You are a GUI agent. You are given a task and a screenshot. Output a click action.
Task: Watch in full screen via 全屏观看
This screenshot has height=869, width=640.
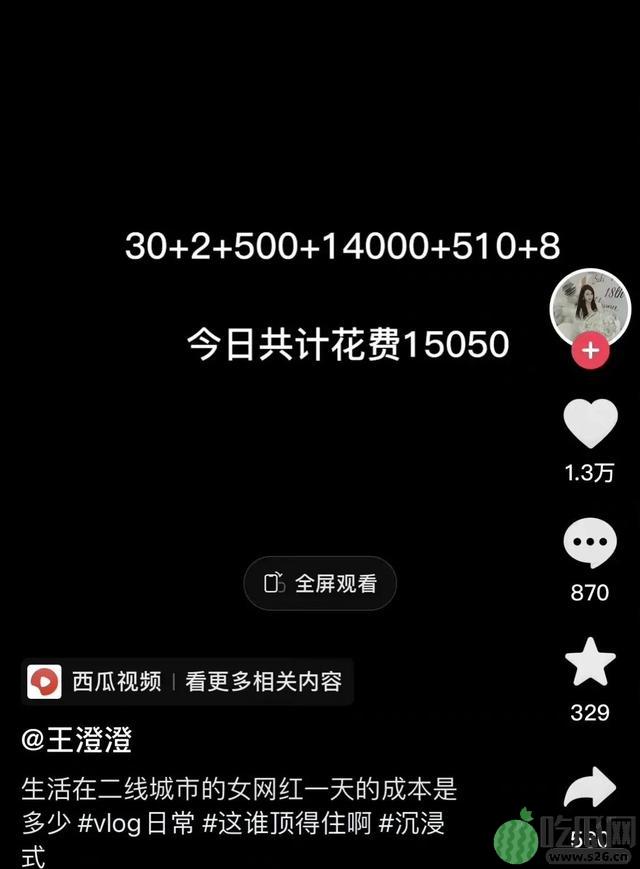click(320, 584)
